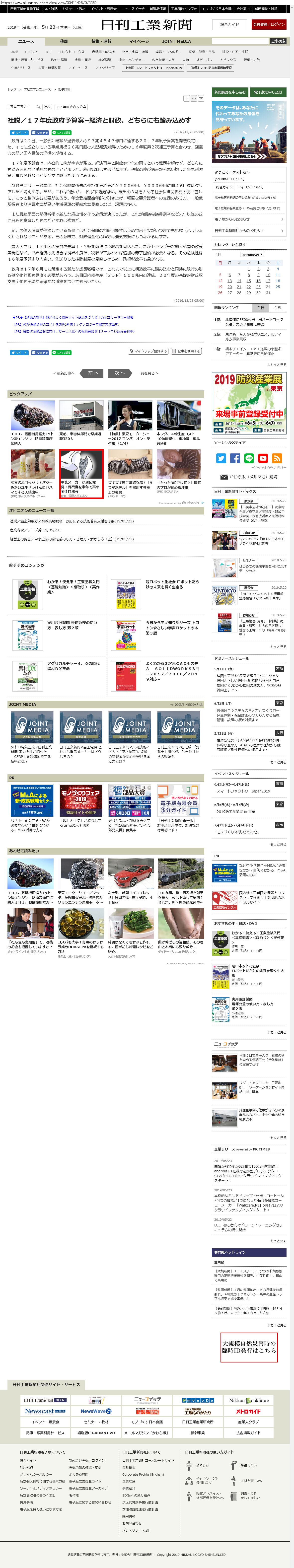The image size is (294, 1568).
Task: Open the マイページ tab
Action: click(x=139, y=41)
